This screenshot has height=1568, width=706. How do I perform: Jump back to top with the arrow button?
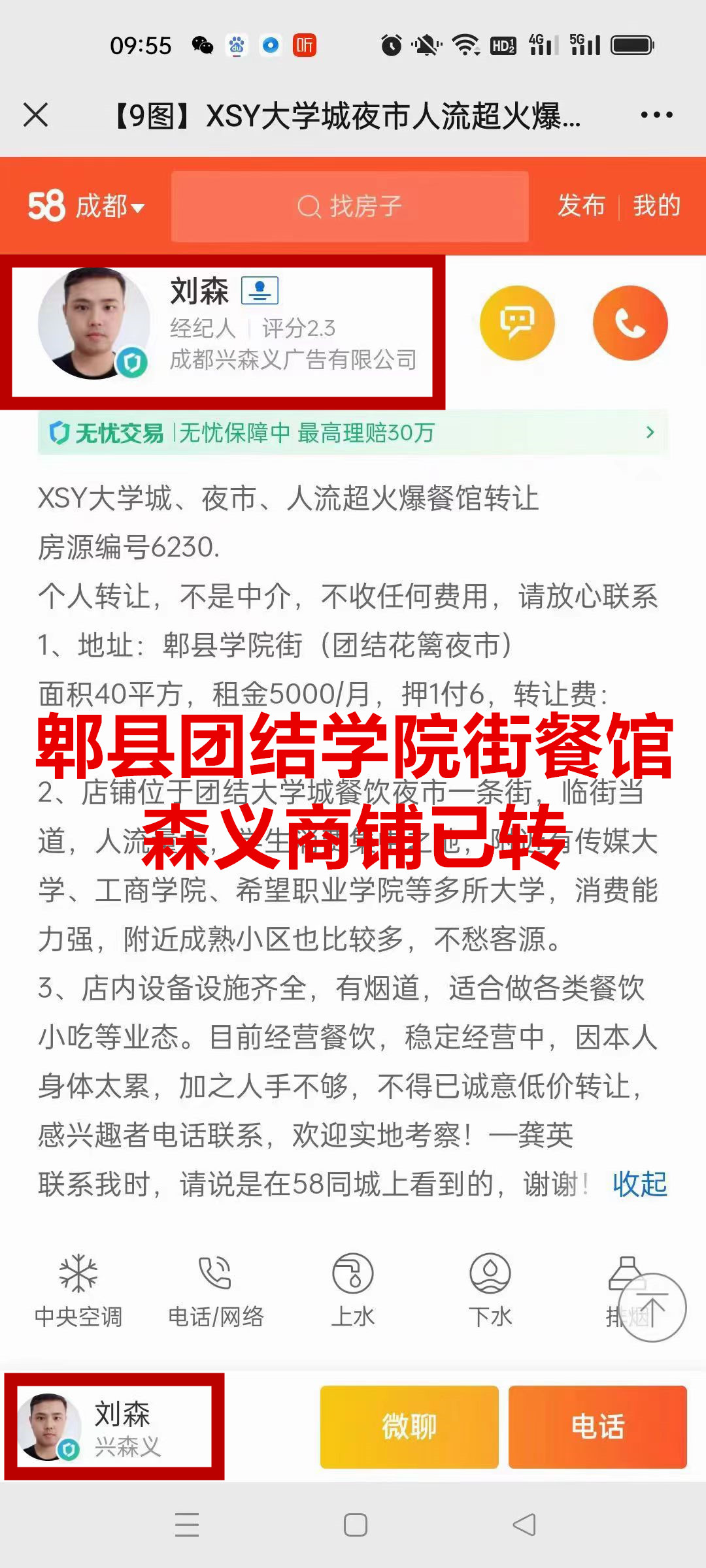(652, 1307)
